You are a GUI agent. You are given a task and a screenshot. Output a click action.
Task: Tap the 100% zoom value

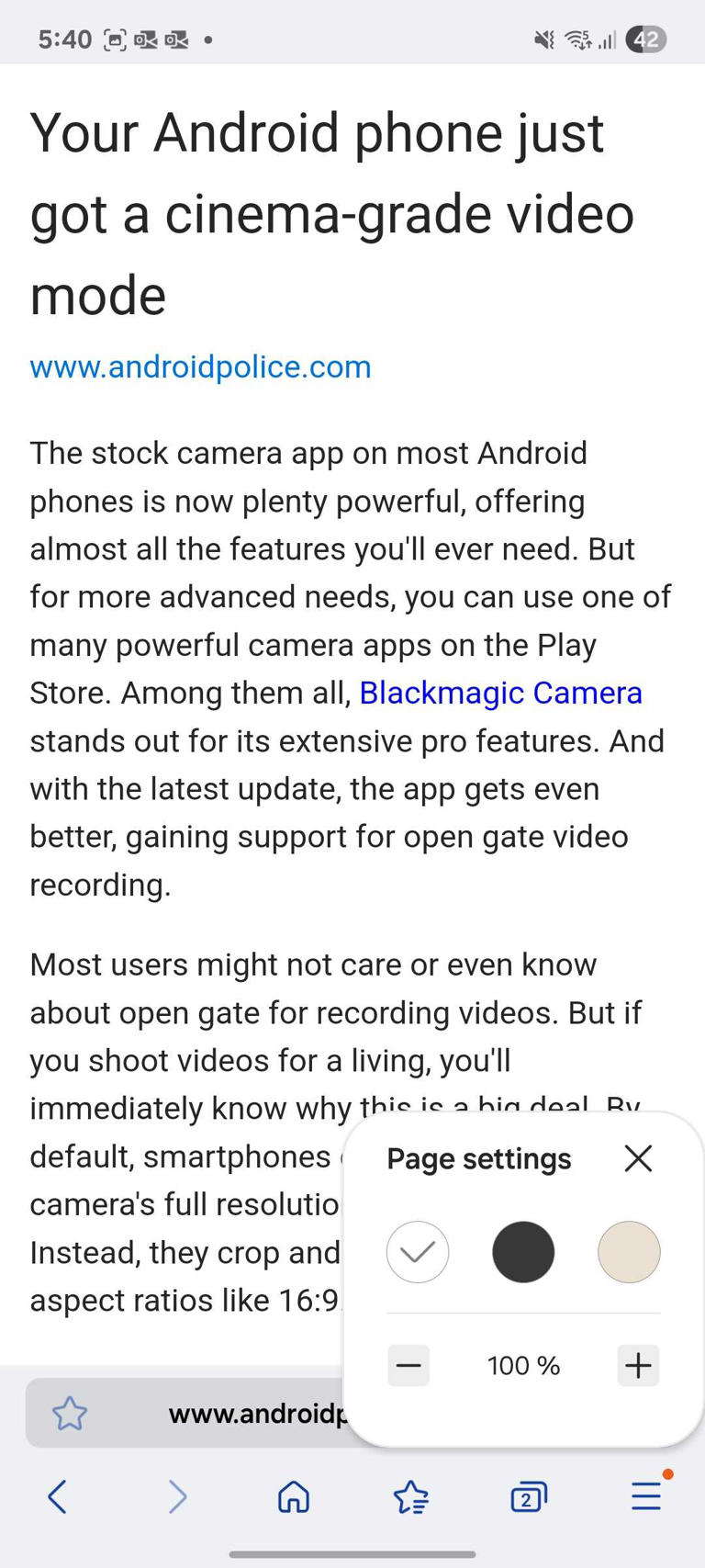(x=523, y=1365)
